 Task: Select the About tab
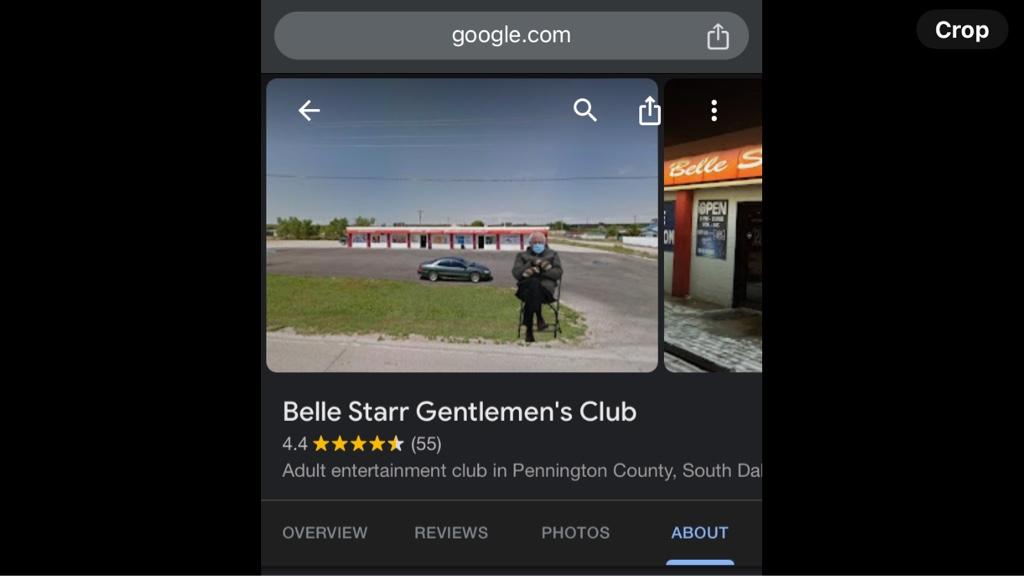tap(699, 533)
